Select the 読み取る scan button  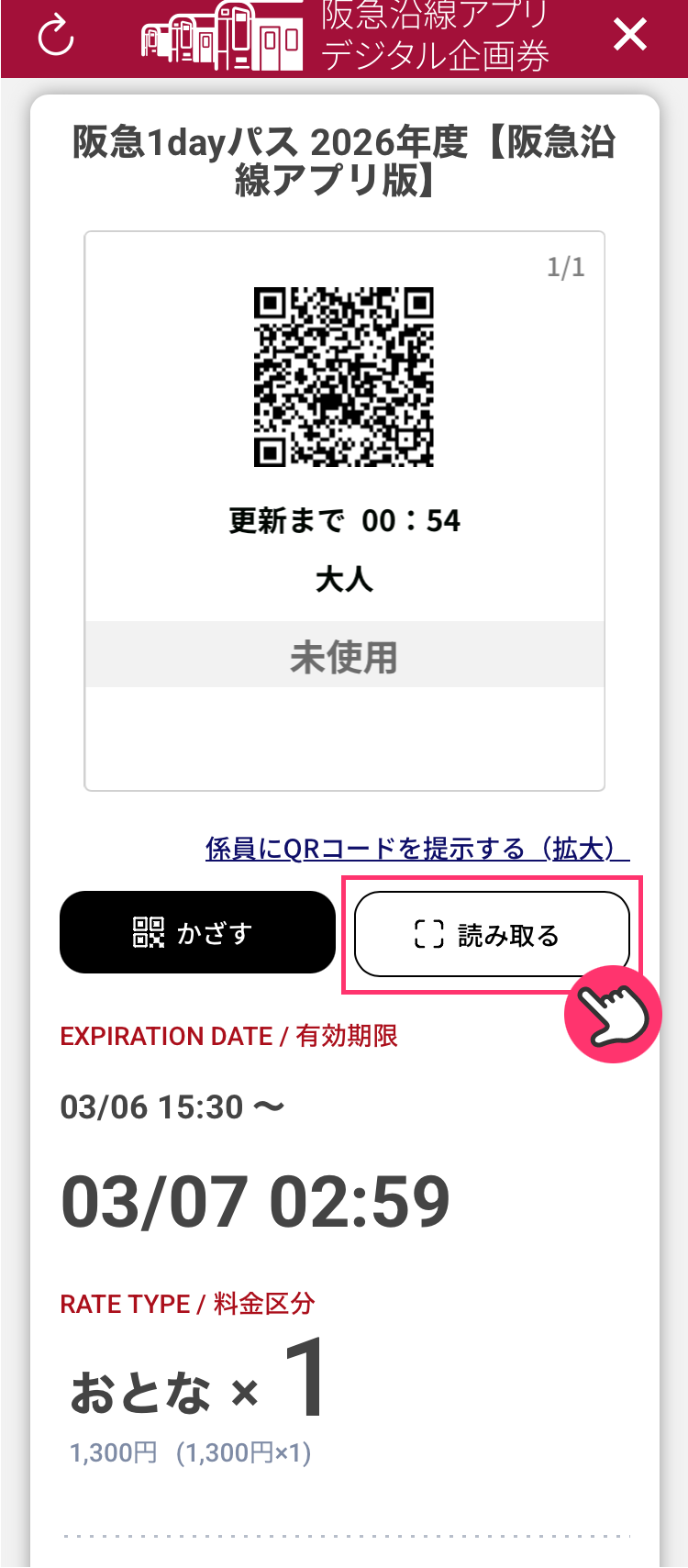[x=492, y=935]
